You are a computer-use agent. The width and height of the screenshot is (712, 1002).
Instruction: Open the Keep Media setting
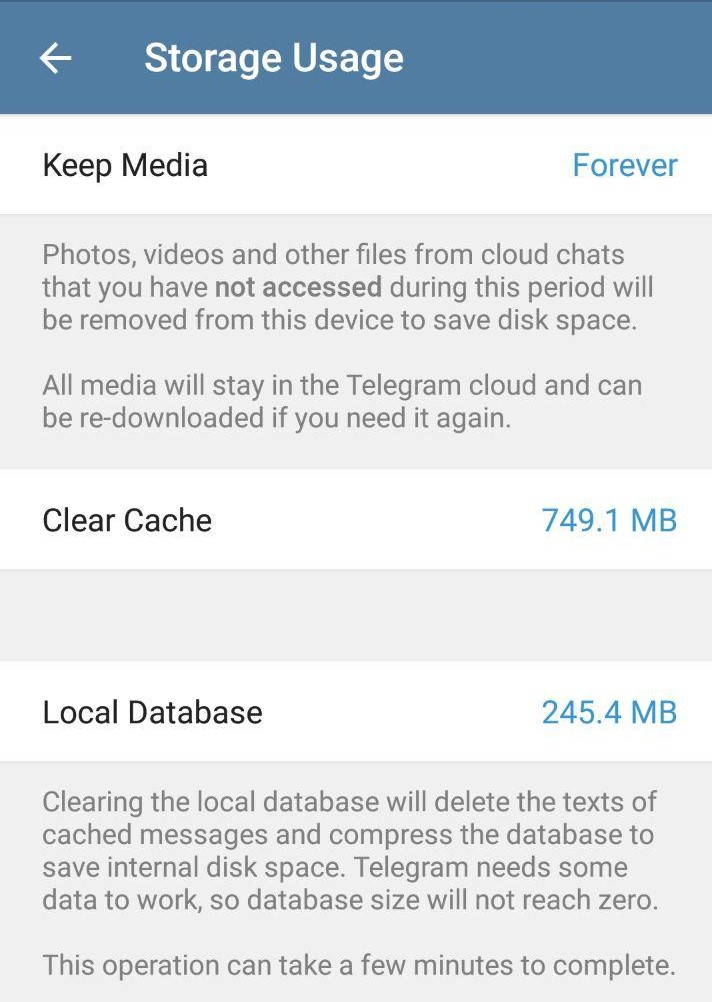356,165
